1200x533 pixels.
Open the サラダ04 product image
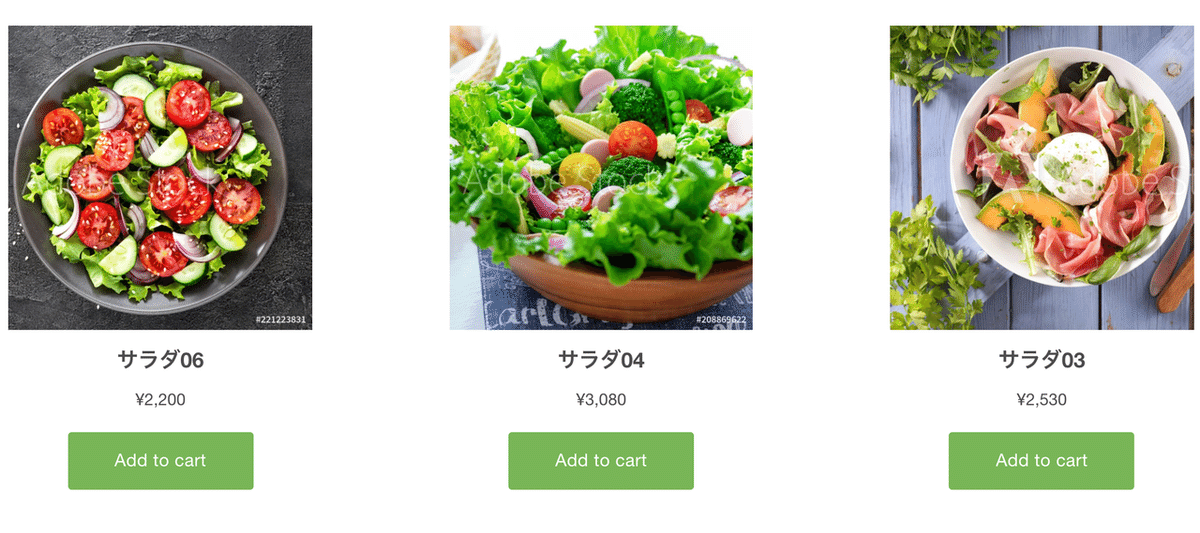601,178
